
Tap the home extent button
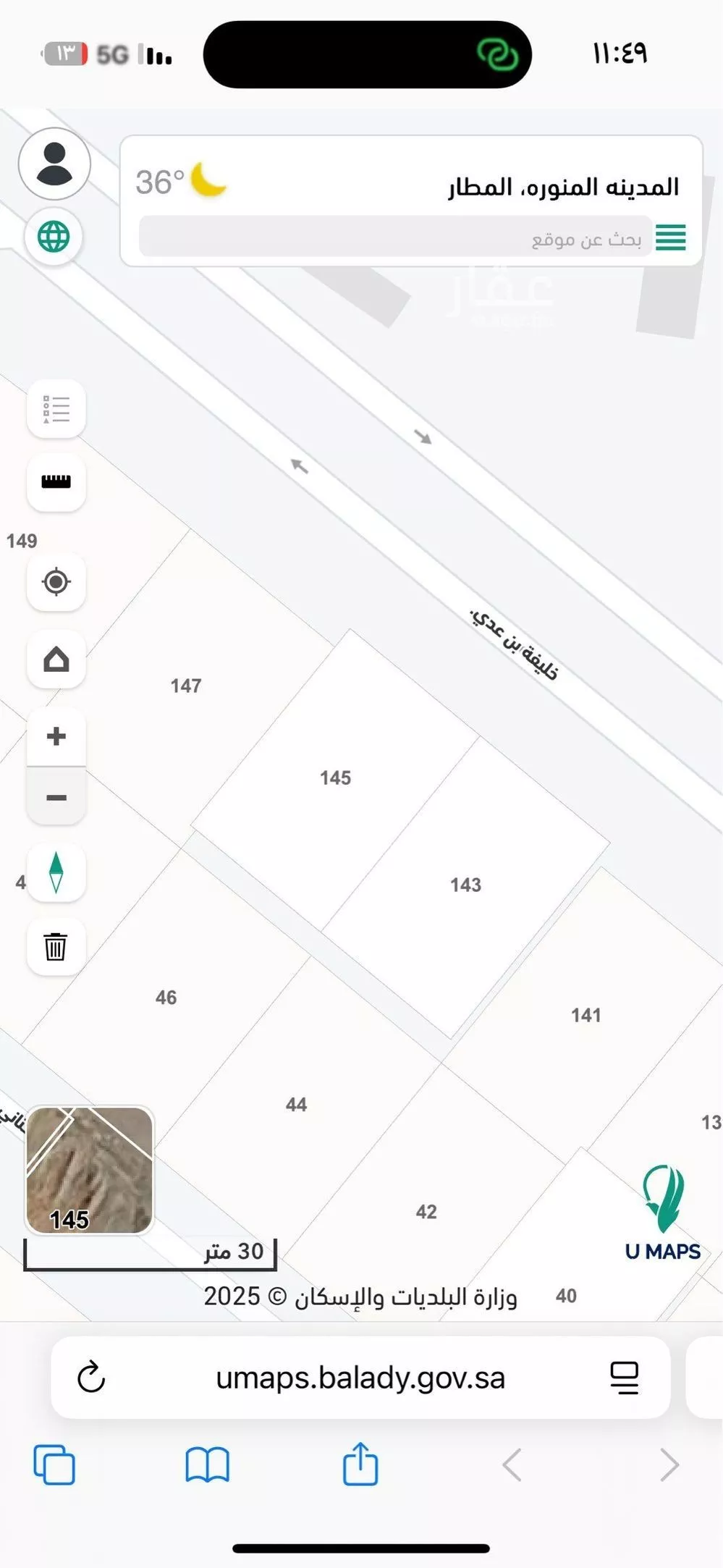pos(56,659)
